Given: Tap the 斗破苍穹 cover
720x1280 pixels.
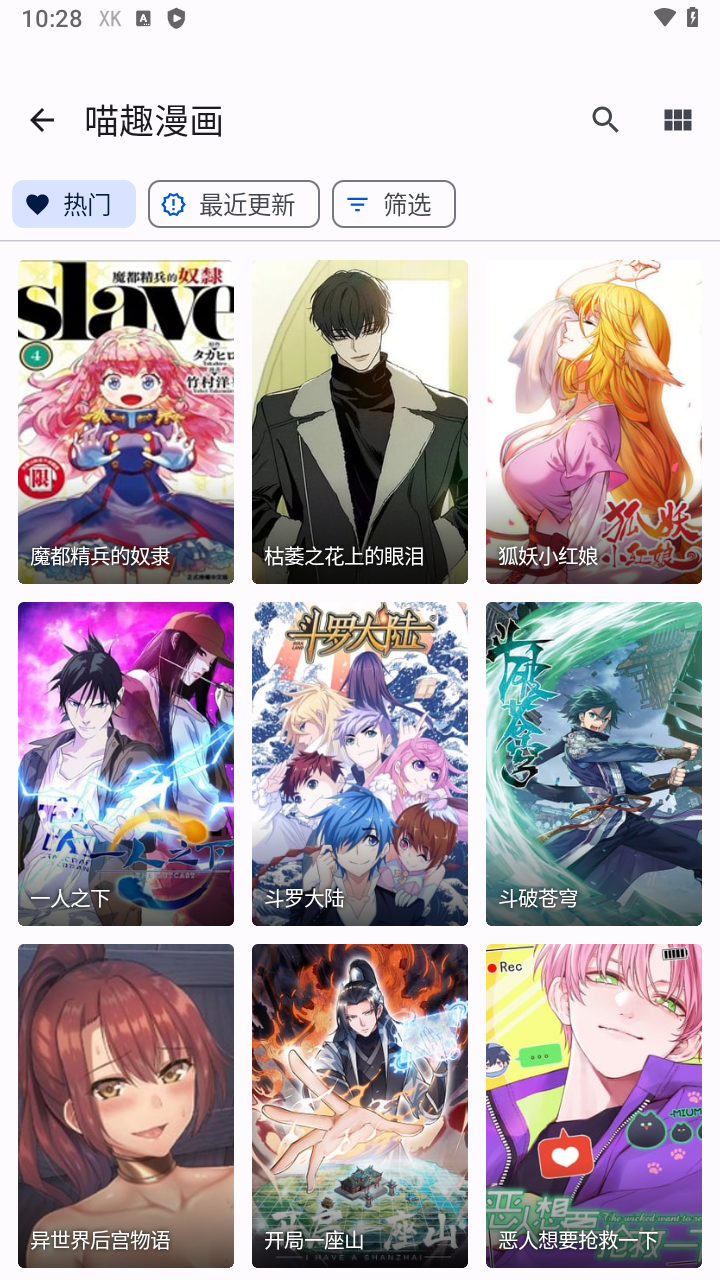Looking at the screenshot, I should click(594, 764).
